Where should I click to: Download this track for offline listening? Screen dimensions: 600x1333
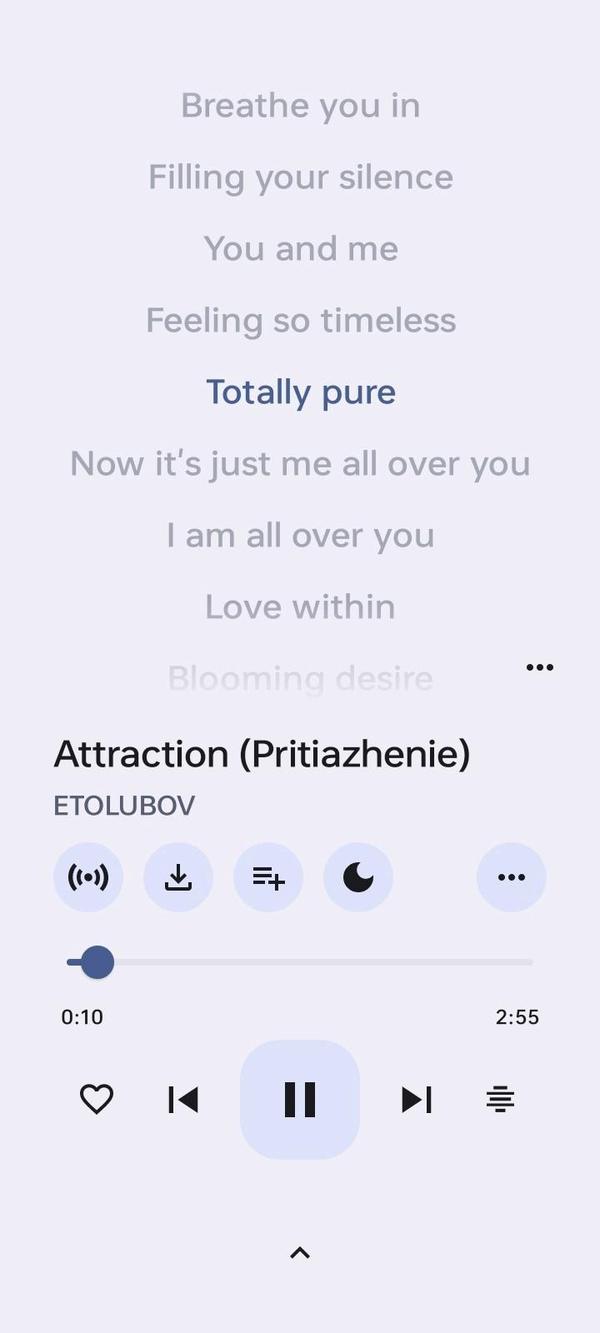[178, 877]
